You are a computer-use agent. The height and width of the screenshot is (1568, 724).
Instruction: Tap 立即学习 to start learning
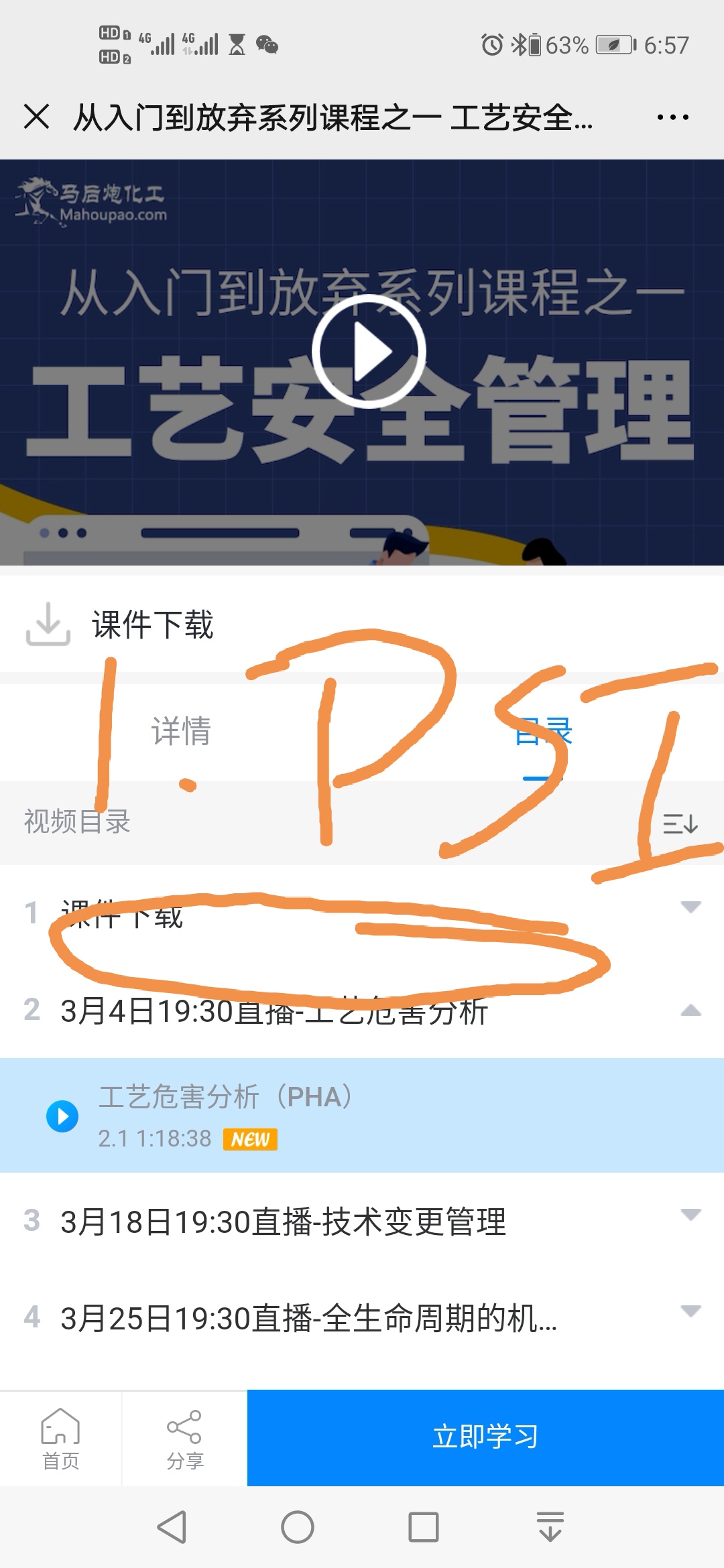485,1437
